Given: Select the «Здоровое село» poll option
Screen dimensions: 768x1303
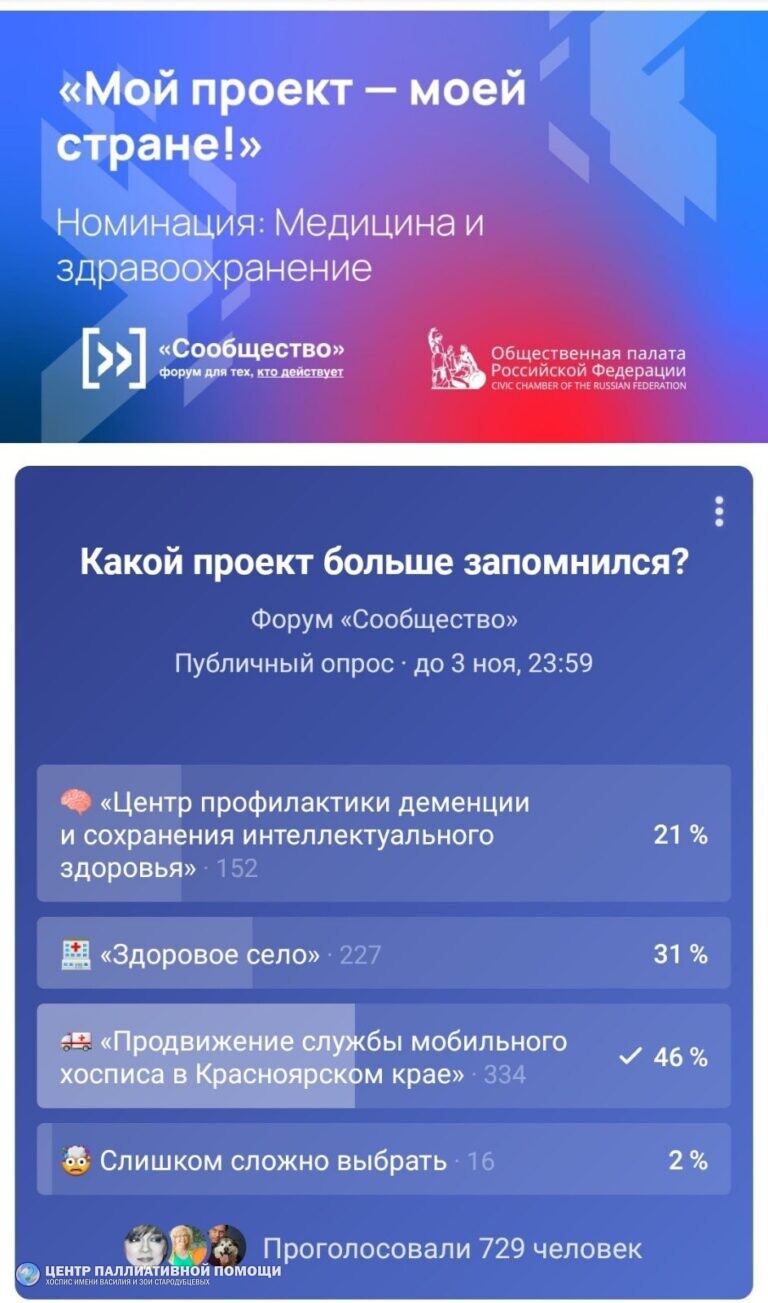Looking at the screenshot, I should [x=383, y=954].
